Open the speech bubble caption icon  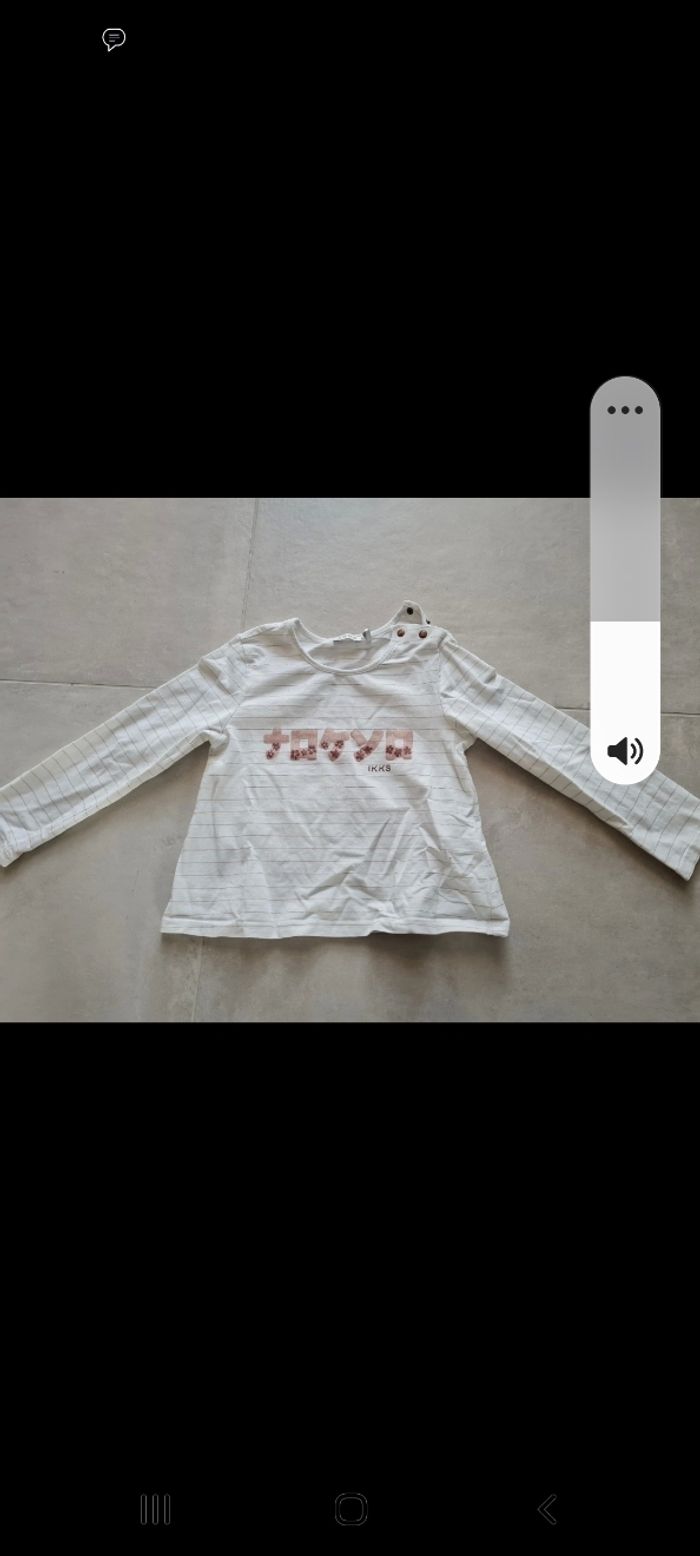[x=114, y=39]
